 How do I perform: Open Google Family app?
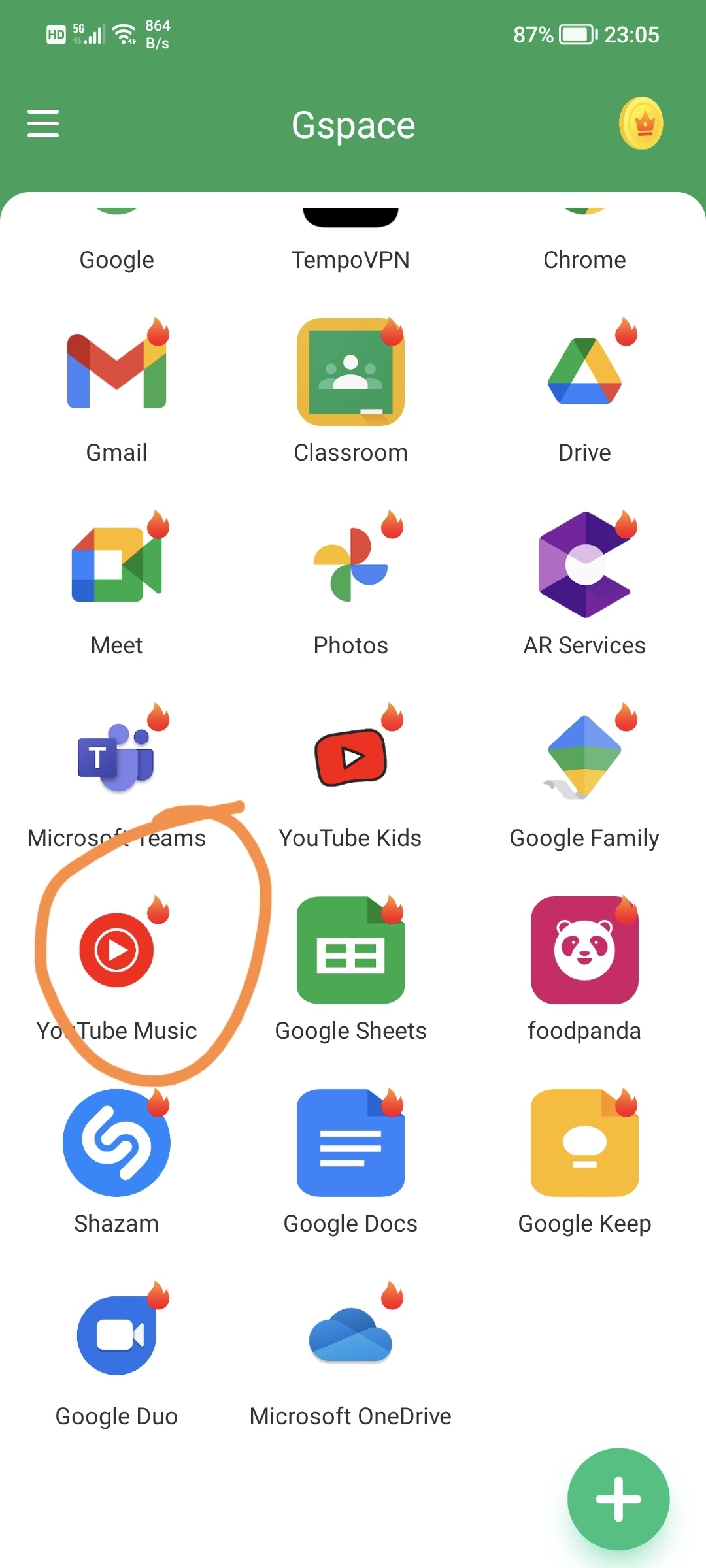tap(584, 758)
